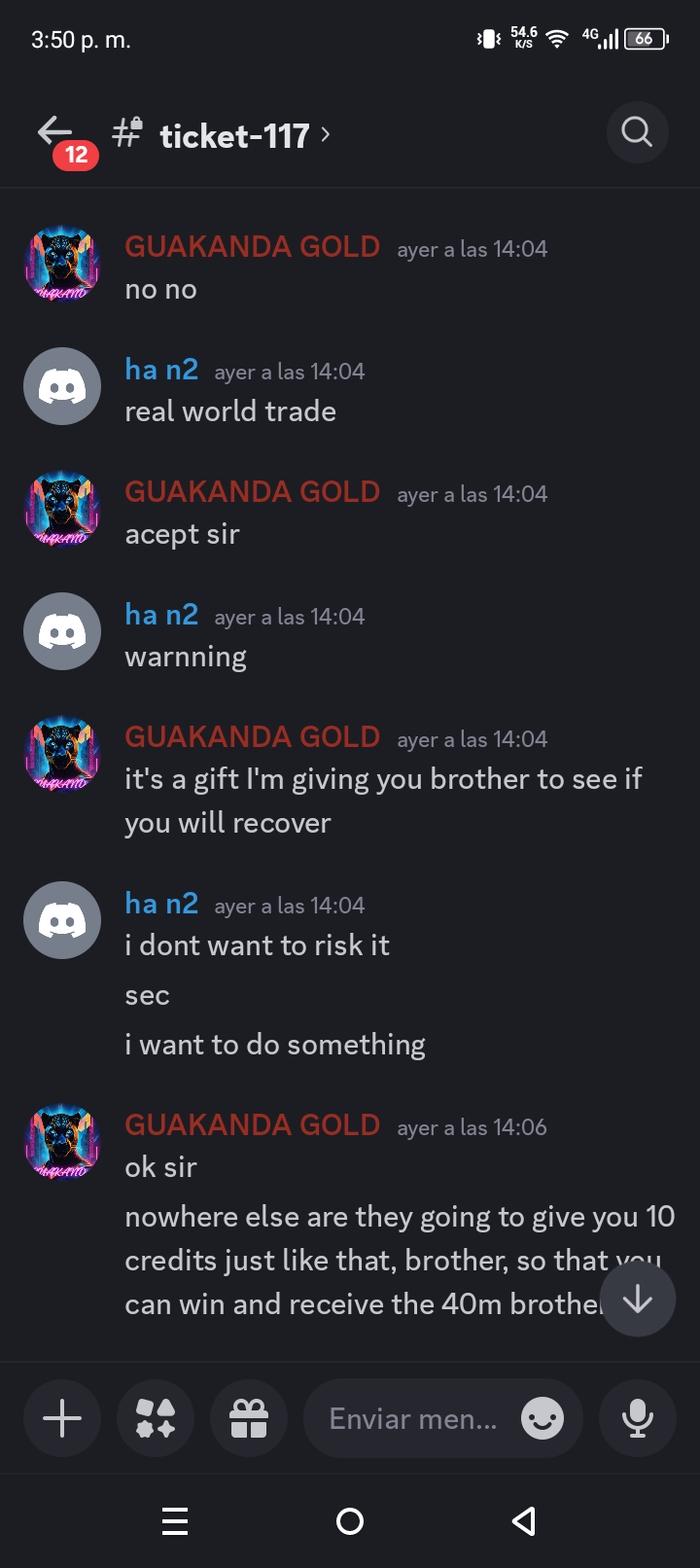Open the search magnifier icon

point(637,132)
